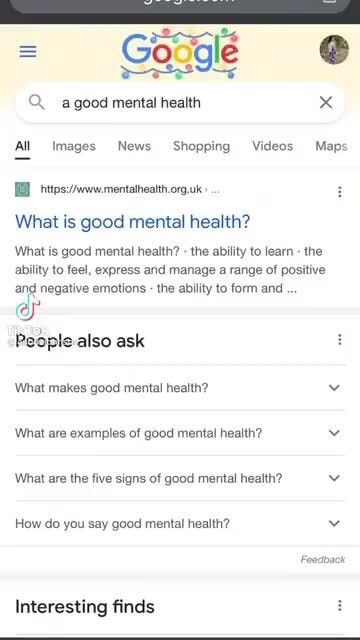Switch to the Images tab
Image resolution: width=360 pixels, height=640 pixels.
74,146
